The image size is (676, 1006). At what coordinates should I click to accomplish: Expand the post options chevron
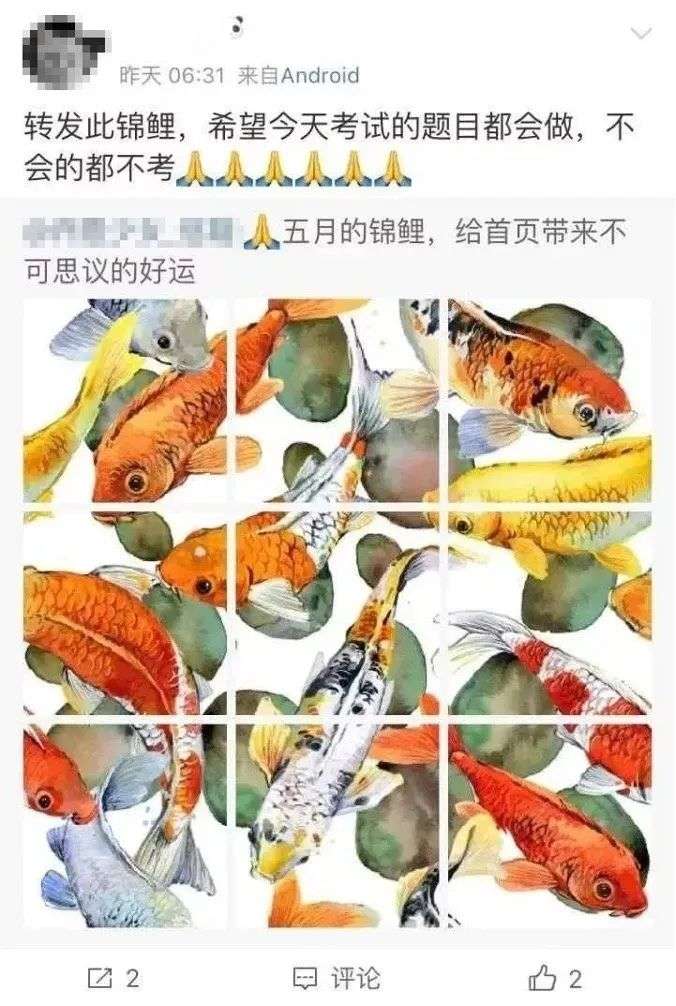tap(641, 33)
